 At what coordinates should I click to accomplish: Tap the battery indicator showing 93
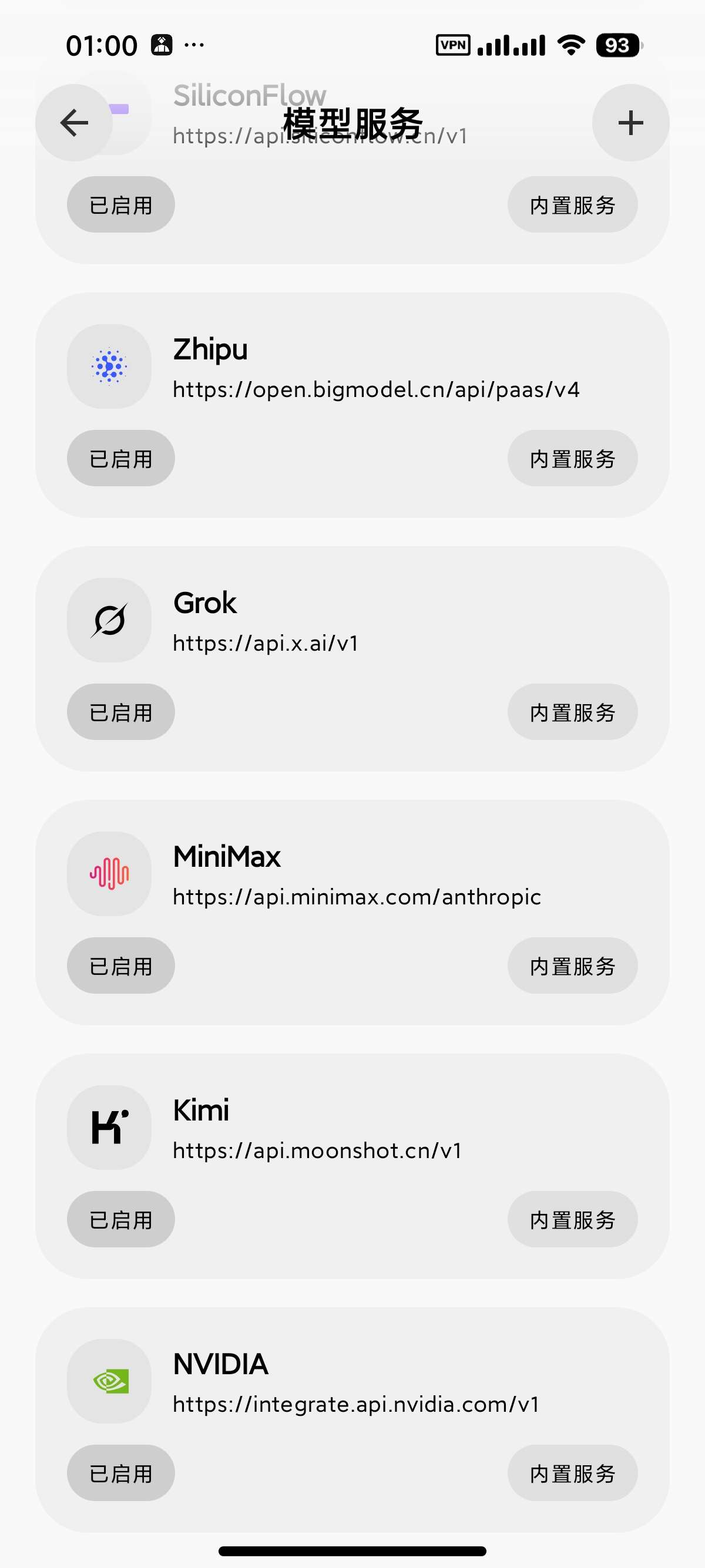(618, 45)
